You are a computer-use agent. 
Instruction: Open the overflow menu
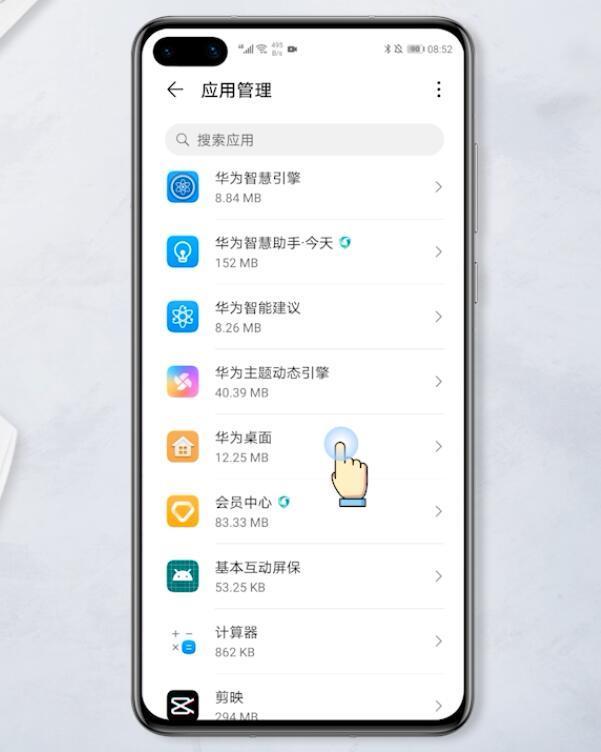tap(438, 90)
